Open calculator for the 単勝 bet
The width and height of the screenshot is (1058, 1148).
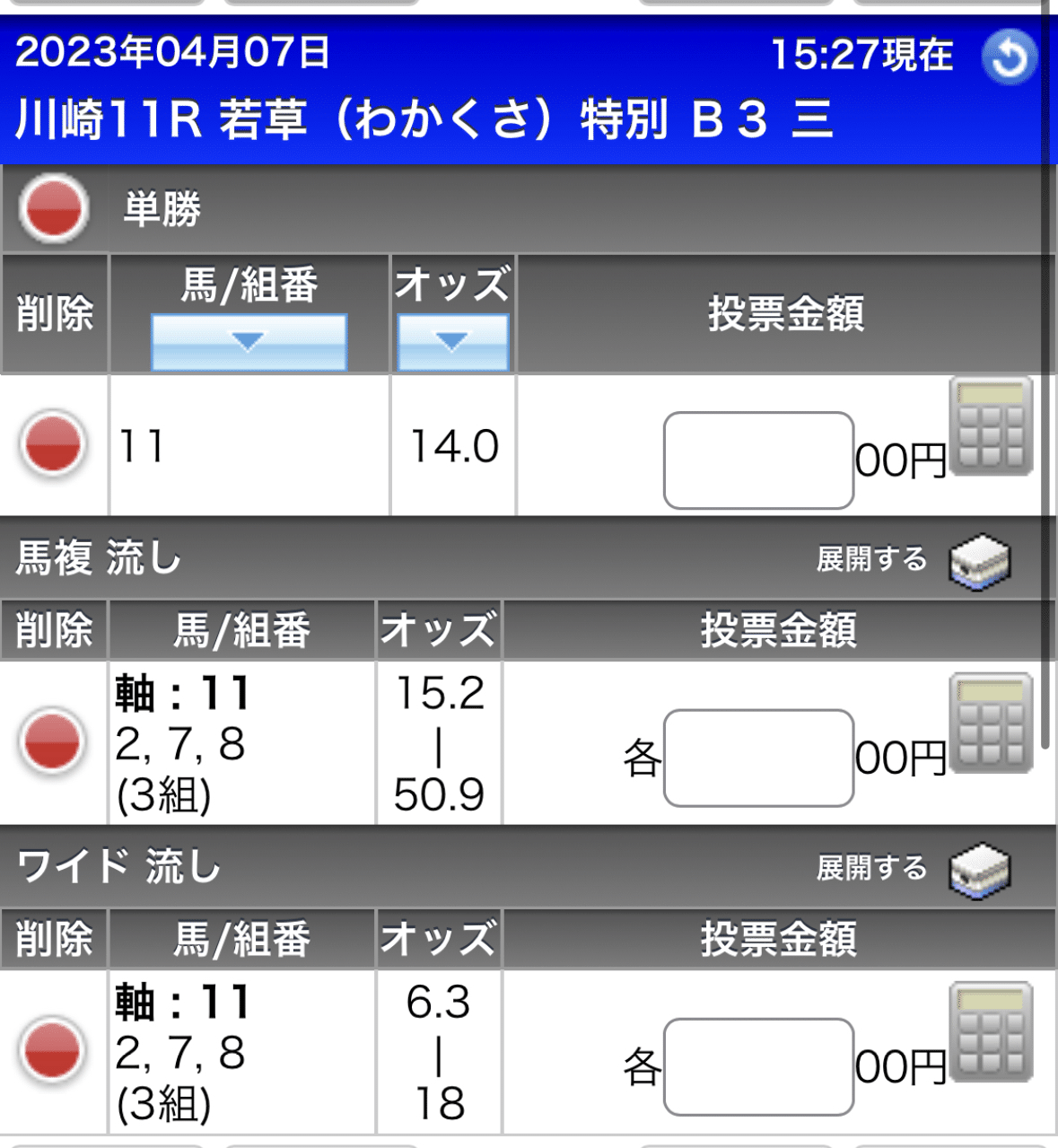click(991, 426)
